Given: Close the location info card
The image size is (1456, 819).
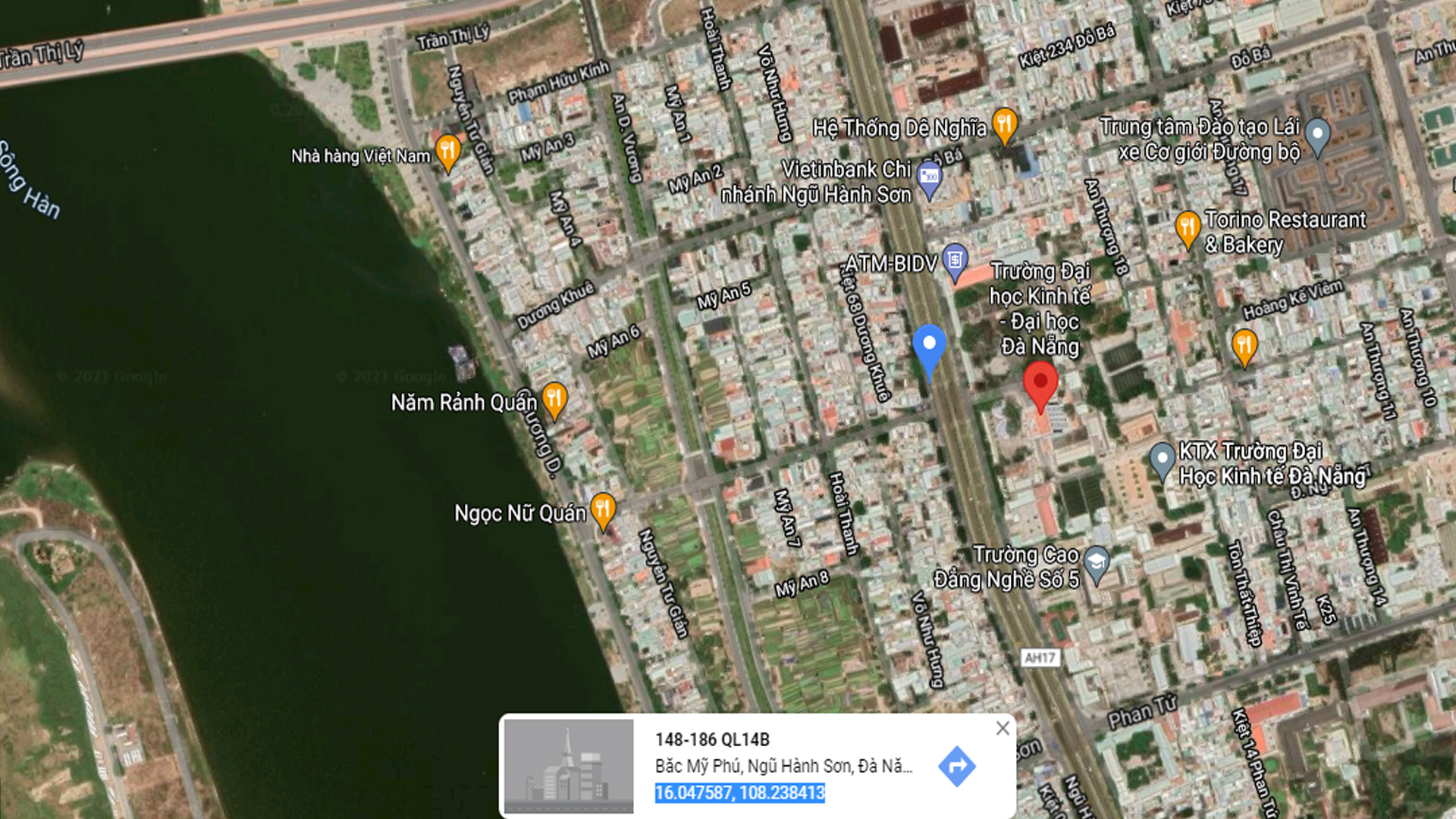Looking at the screenshot, I should click(1003, 729).
